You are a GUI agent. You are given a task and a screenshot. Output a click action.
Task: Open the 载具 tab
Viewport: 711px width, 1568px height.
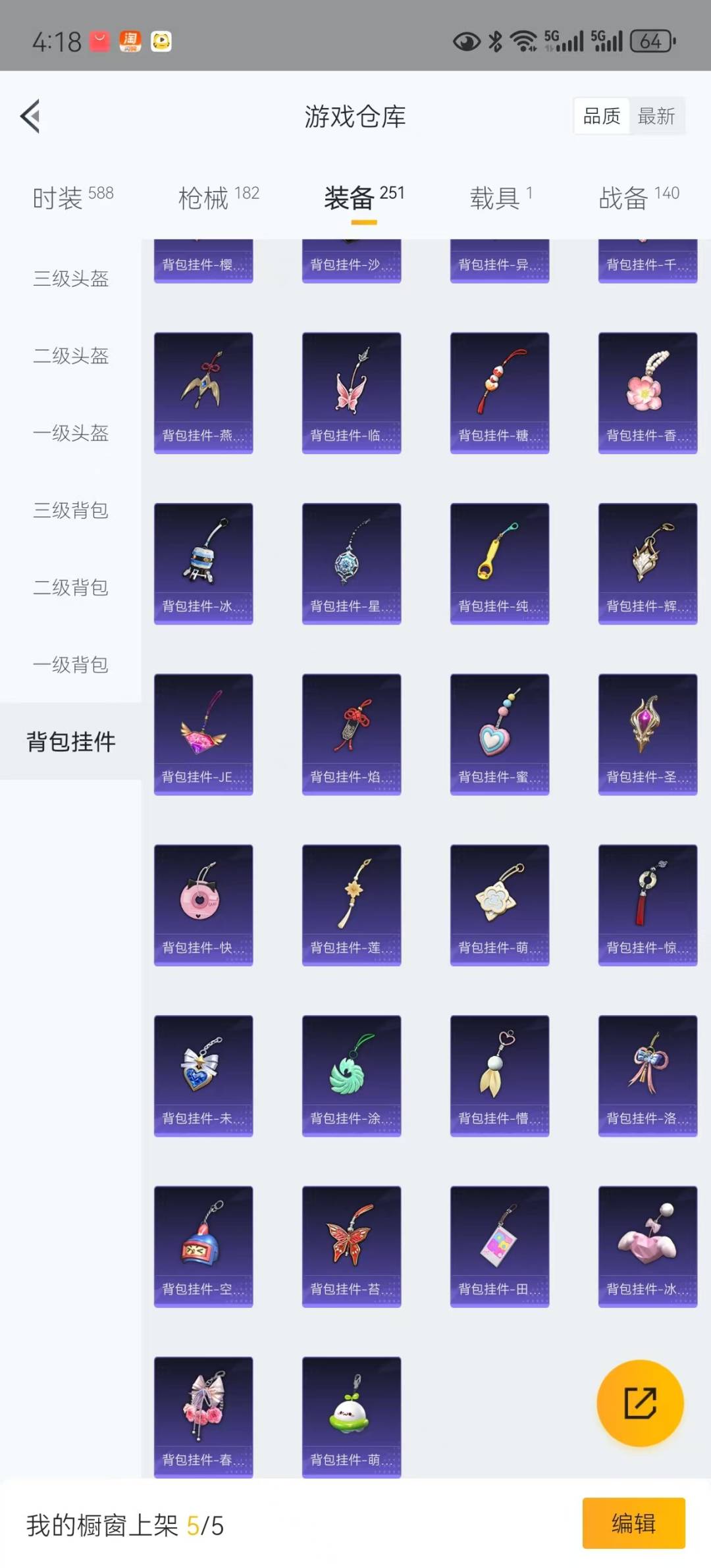pos(500,197)
